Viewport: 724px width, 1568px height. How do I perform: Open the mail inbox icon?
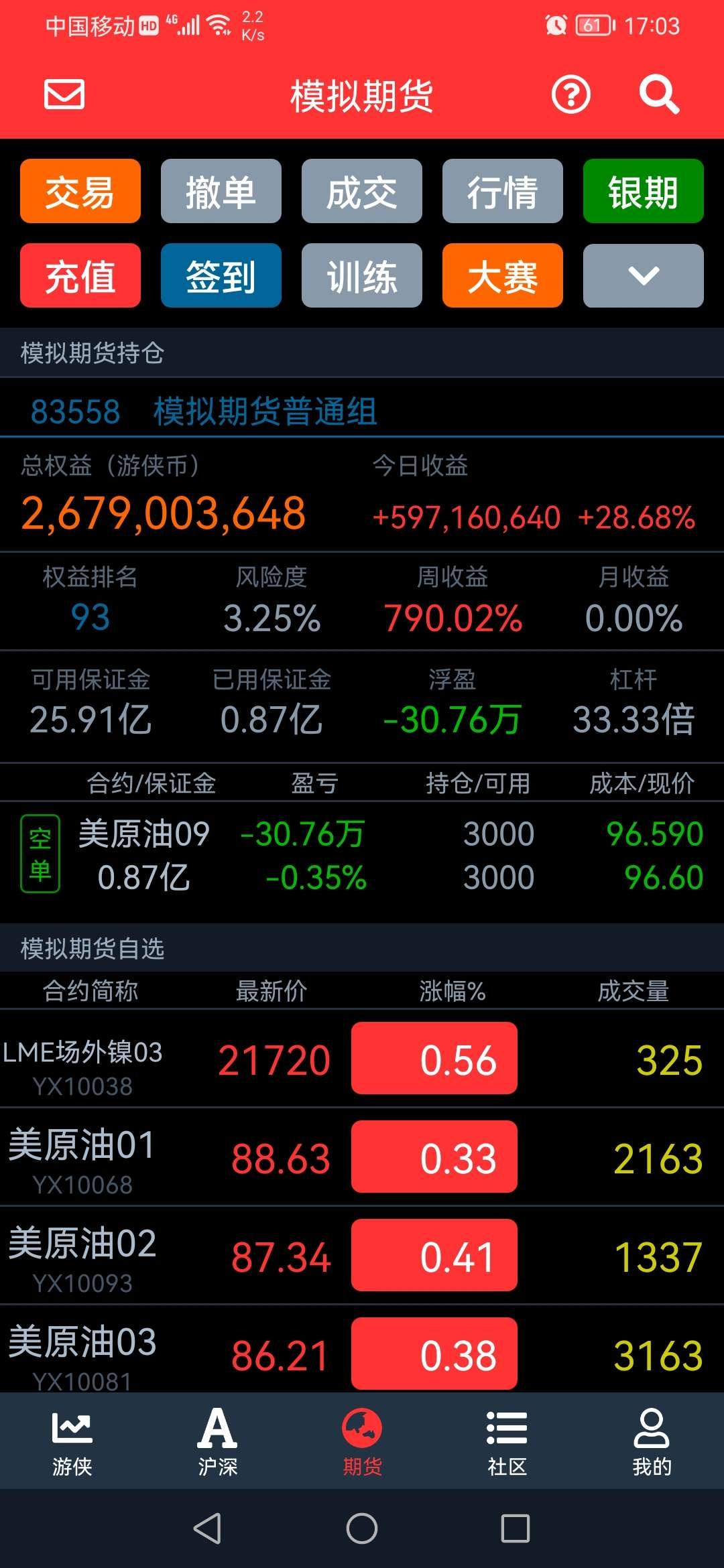(64, 94)
